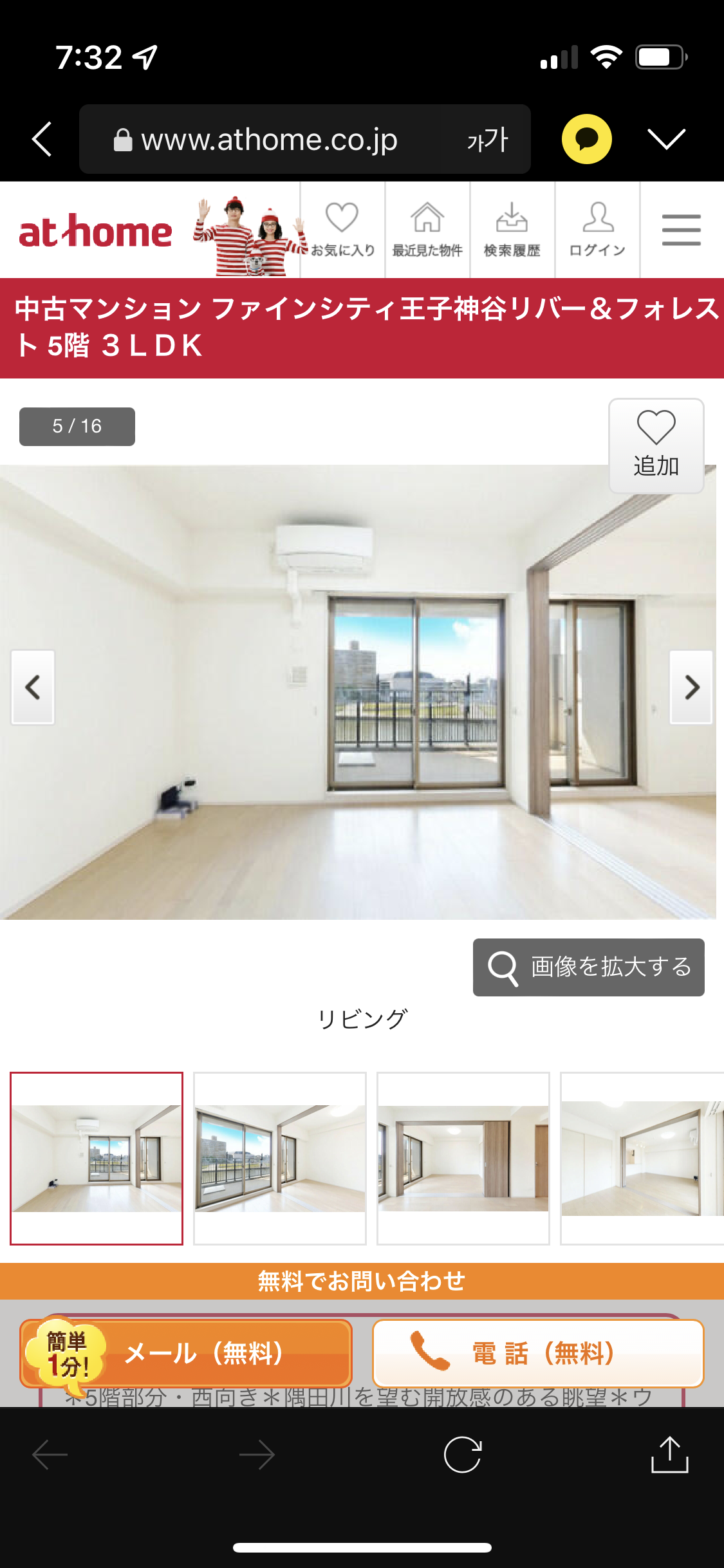The width and height of the screenshot is (724, 1568).
Task: Show the previous property photo
Action: pos(33,687)
